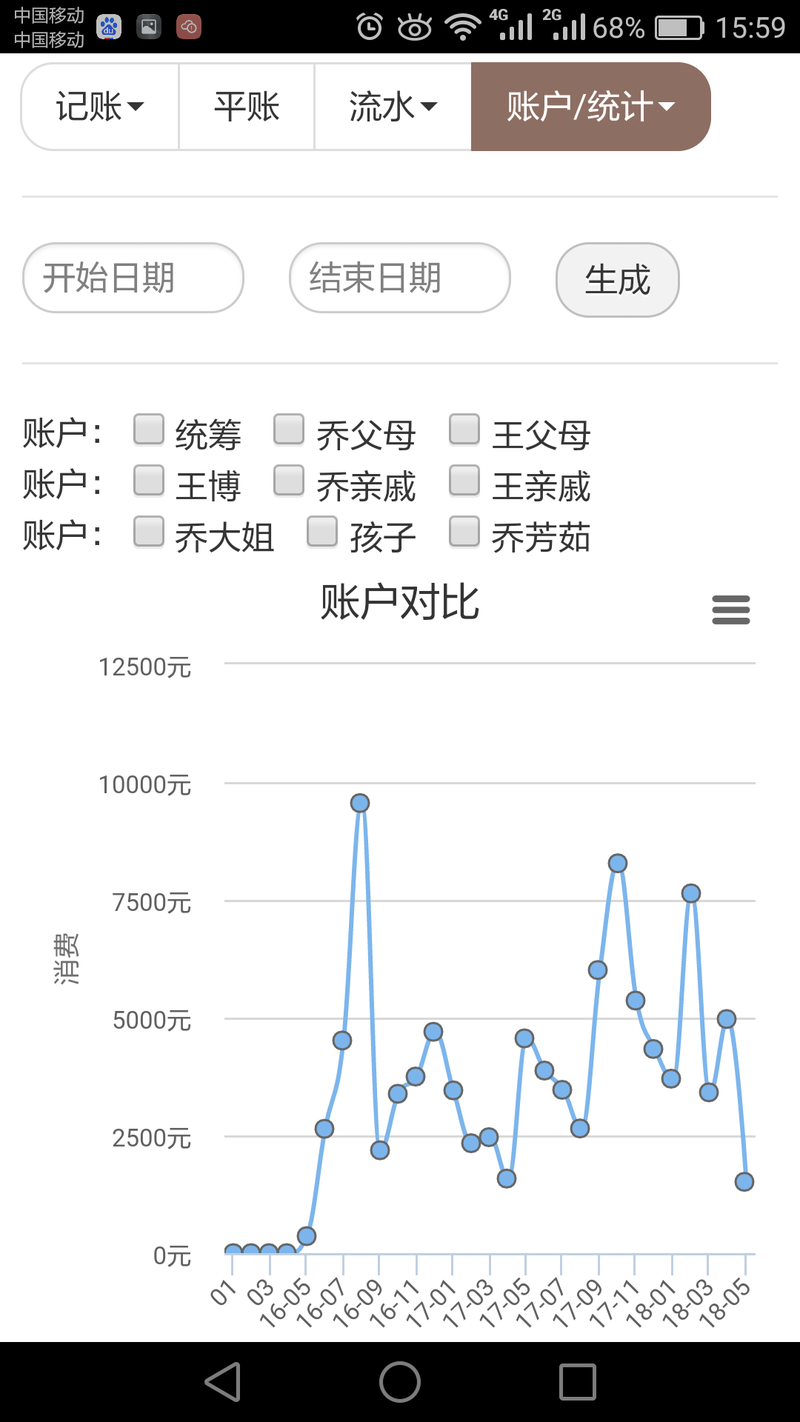The width and height of the screenshot is (800, 1422).
Task: Select the 结束日期 field
Action: coord(400,278)
